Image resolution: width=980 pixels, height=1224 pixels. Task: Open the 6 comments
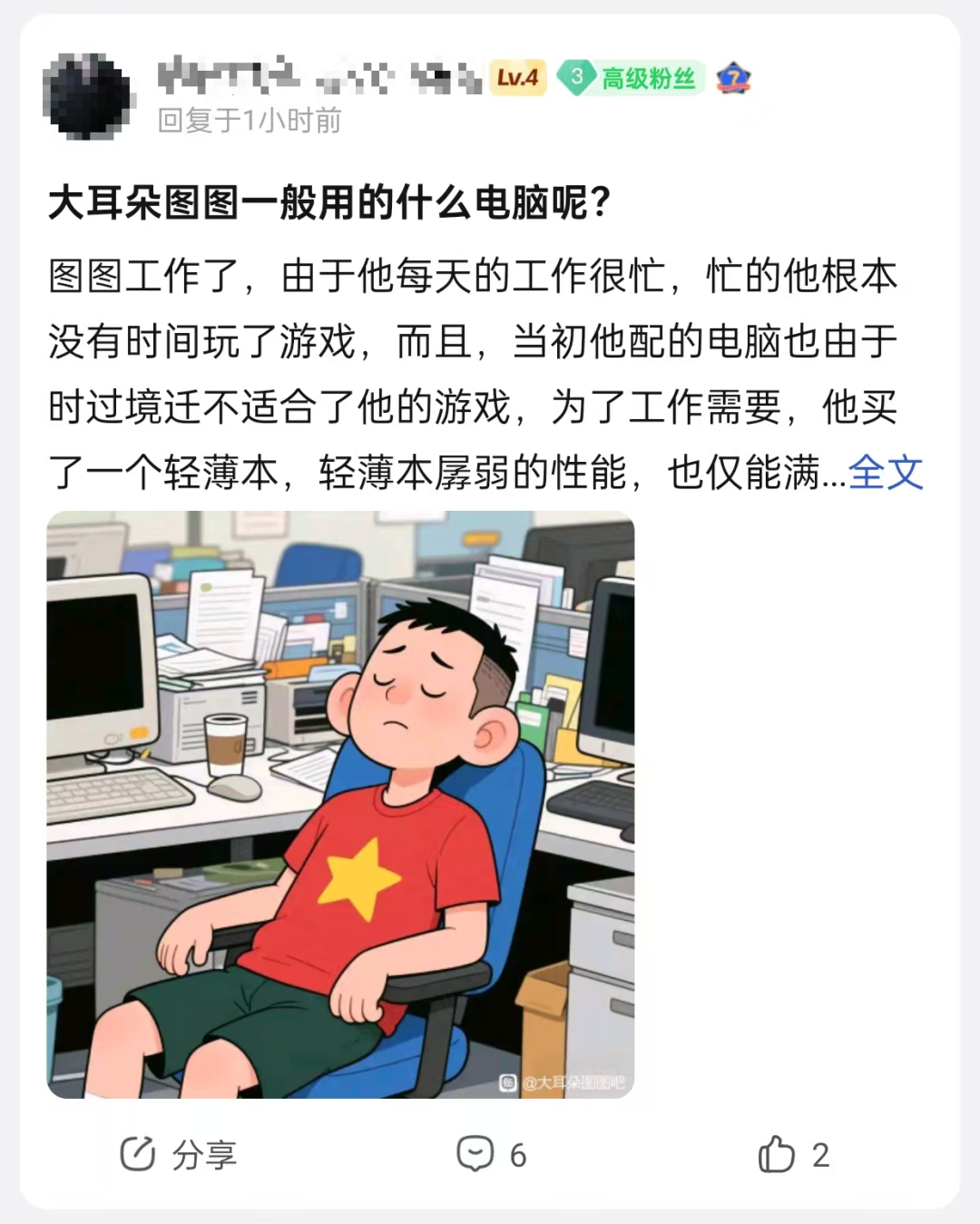click(x=491, y=1154)
